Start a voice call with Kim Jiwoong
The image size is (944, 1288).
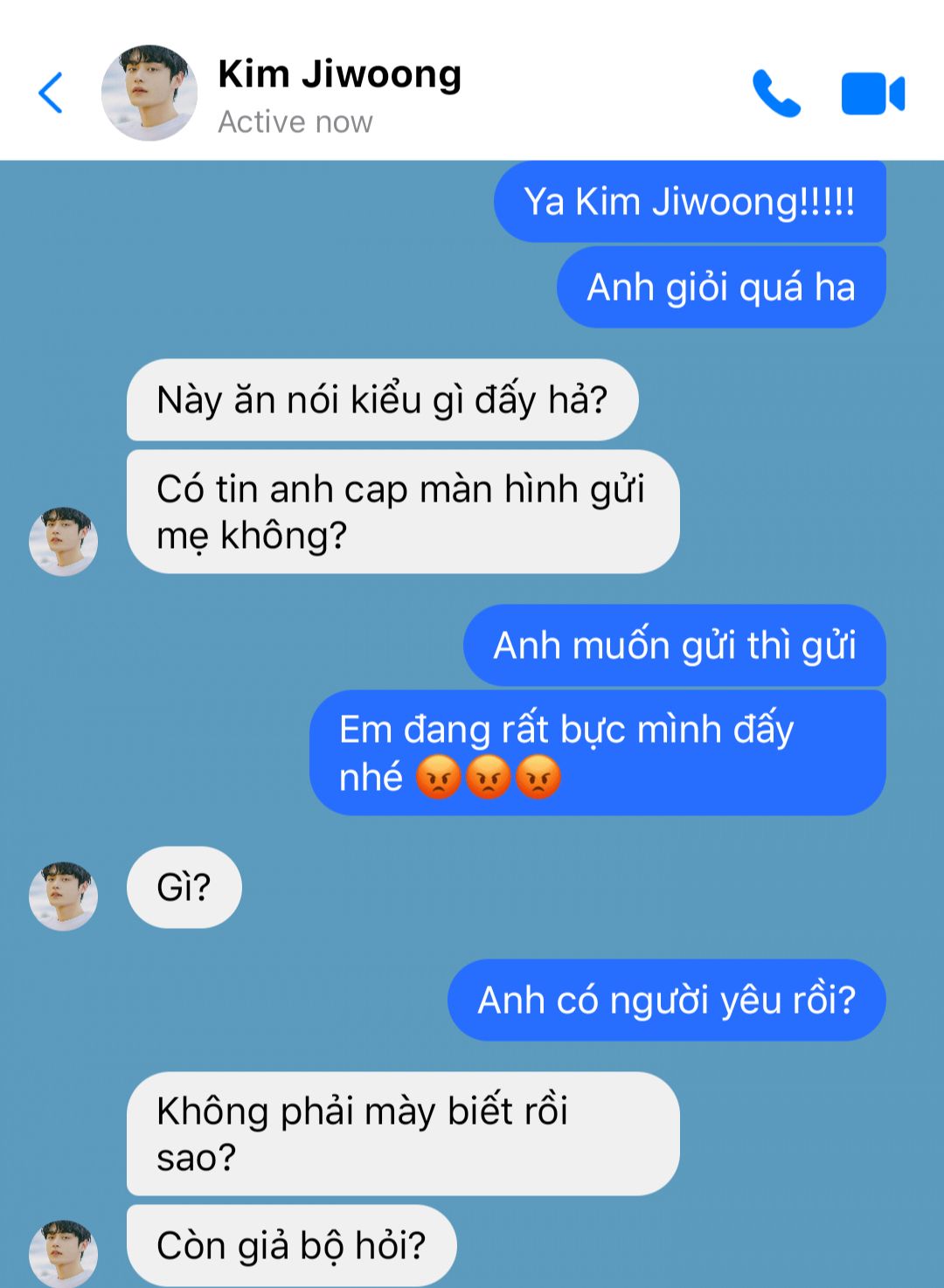[x=776, y=93]
